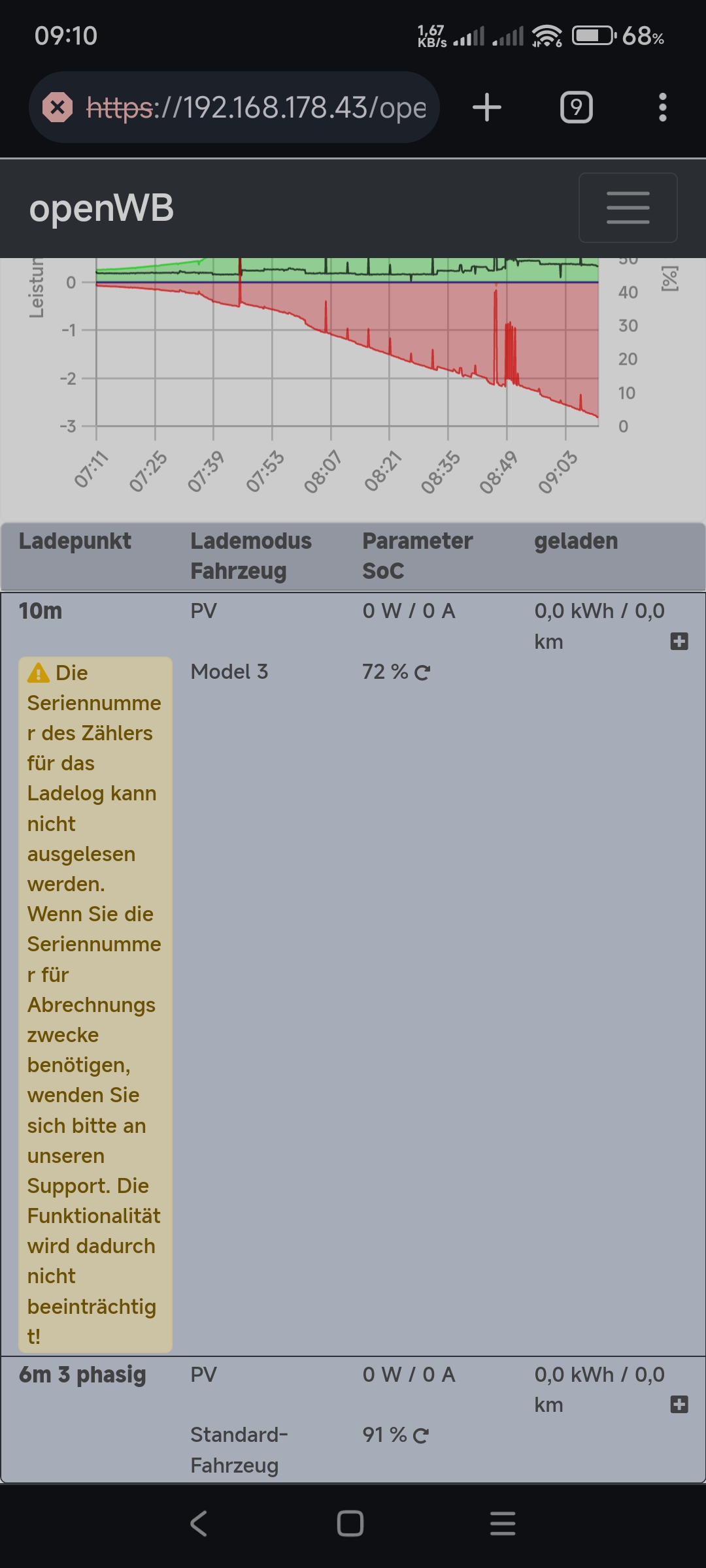
Task: Tap the PV charge mode for 6m 3 phasig
Action: (203, 1375)
